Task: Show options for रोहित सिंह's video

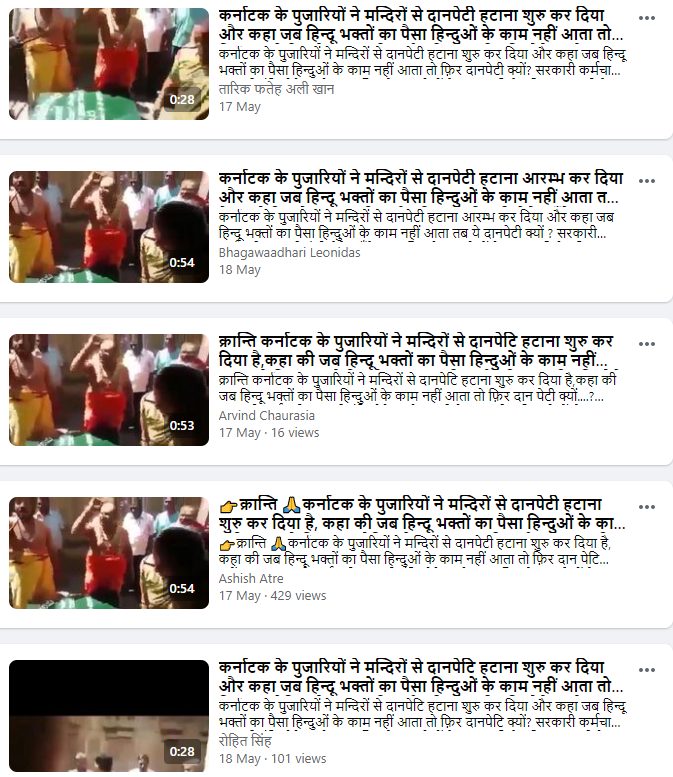Action: [x=647, y=671]
